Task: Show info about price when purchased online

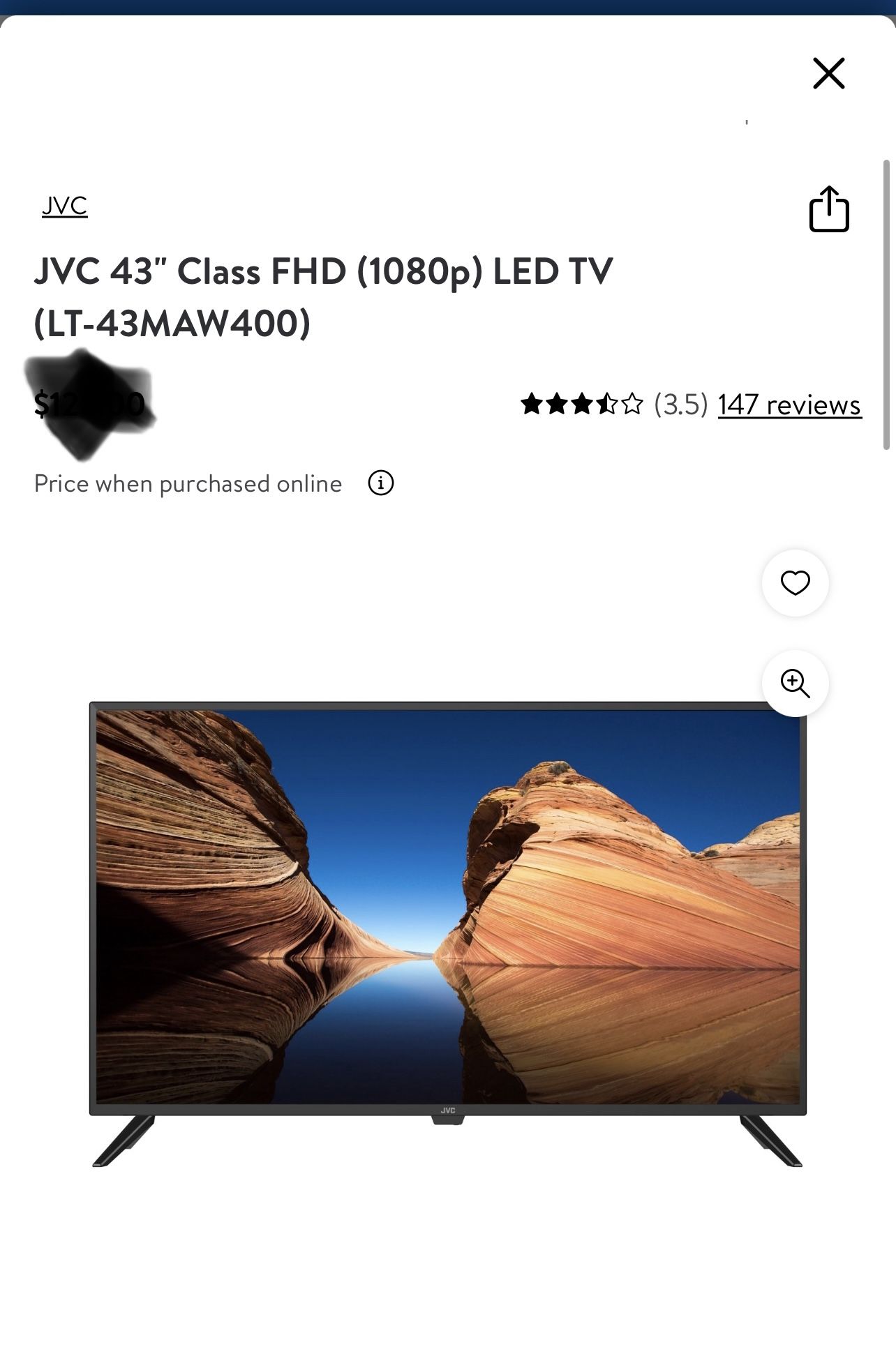Action: point(381,483)
